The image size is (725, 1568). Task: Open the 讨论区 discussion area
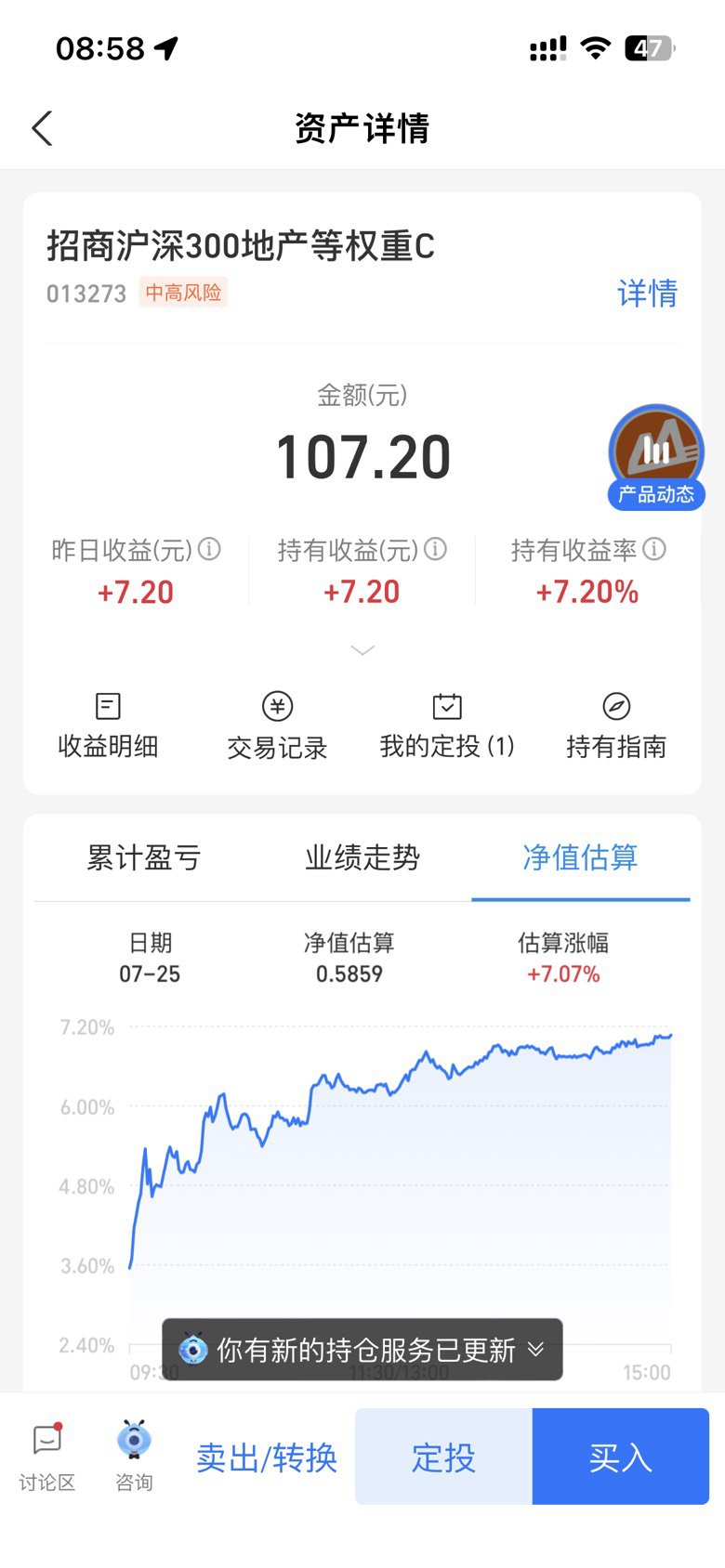(46, 1455)
